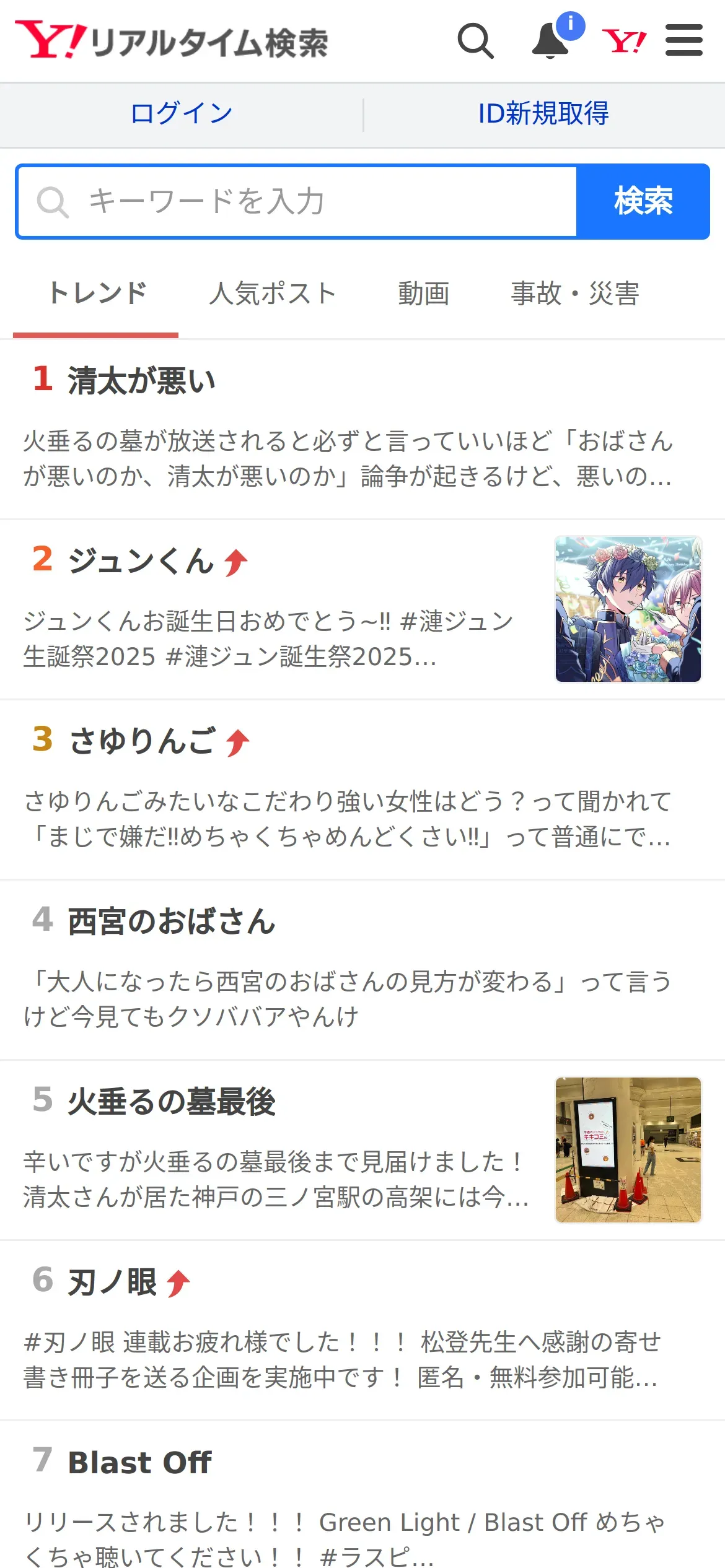Open trend #4 西宮のおばさん
725x1568 pixels.
[172, 921]
